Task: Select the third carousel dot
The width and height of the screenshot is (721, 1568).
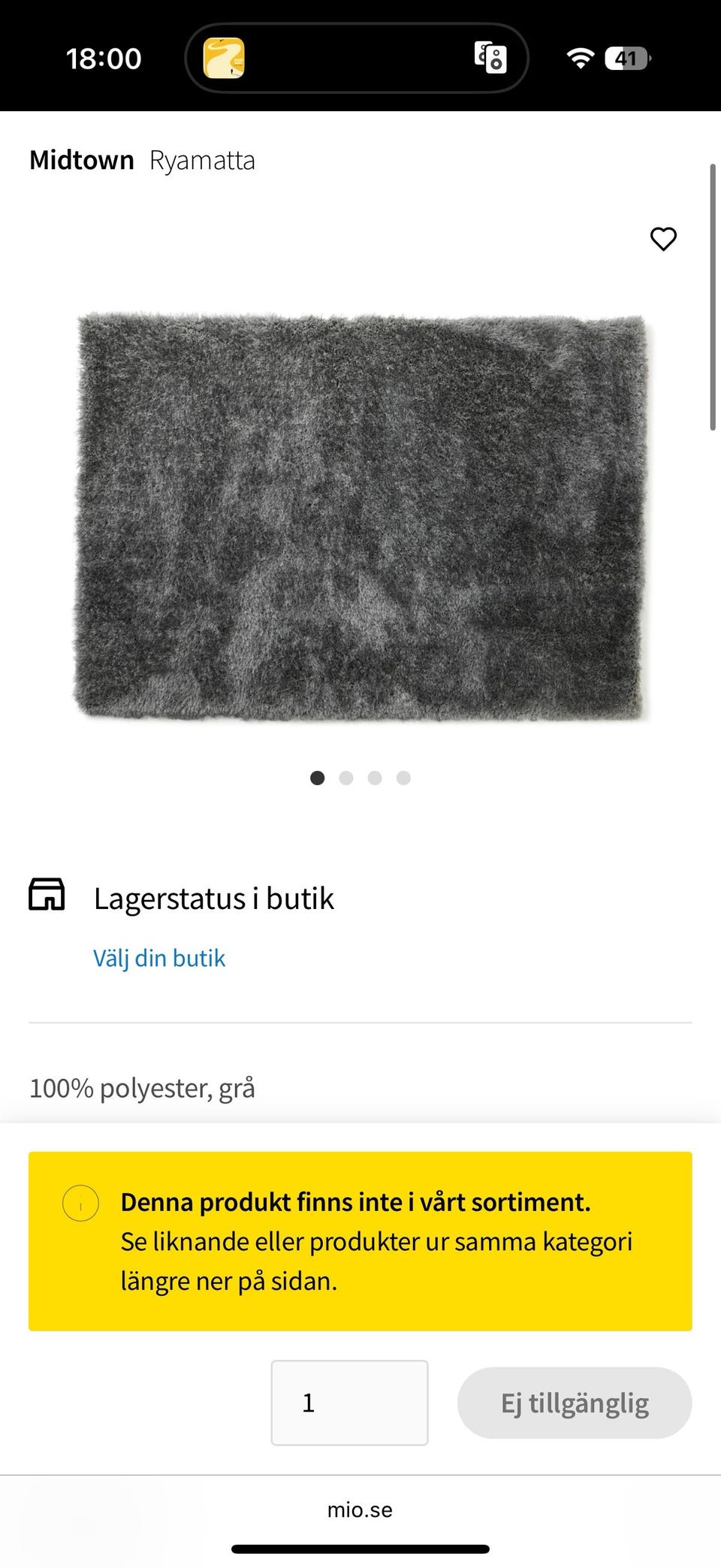Action: pos(375,778)
